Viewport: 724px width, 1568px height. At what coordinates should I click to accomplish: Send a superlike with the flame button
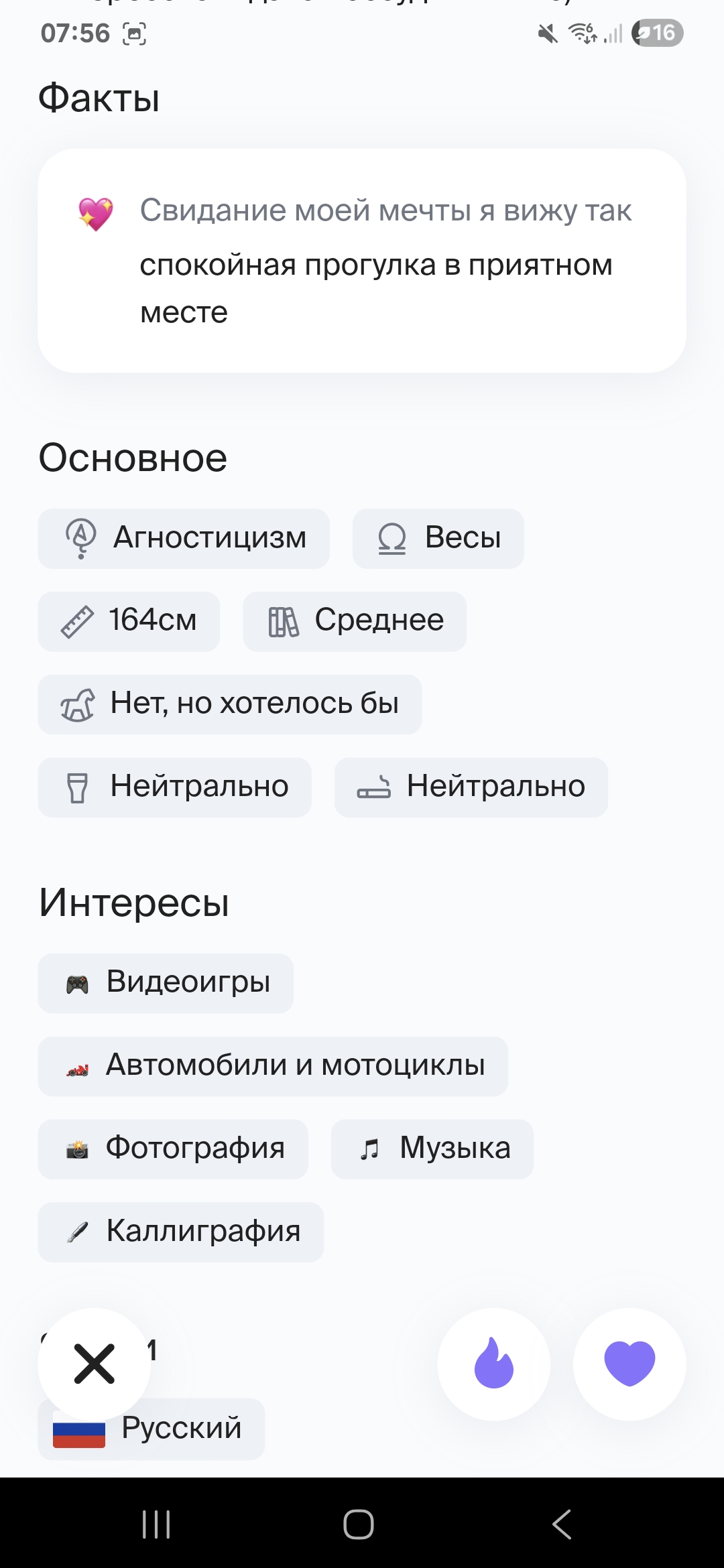pyautogui.click(x=494, y=1364)
